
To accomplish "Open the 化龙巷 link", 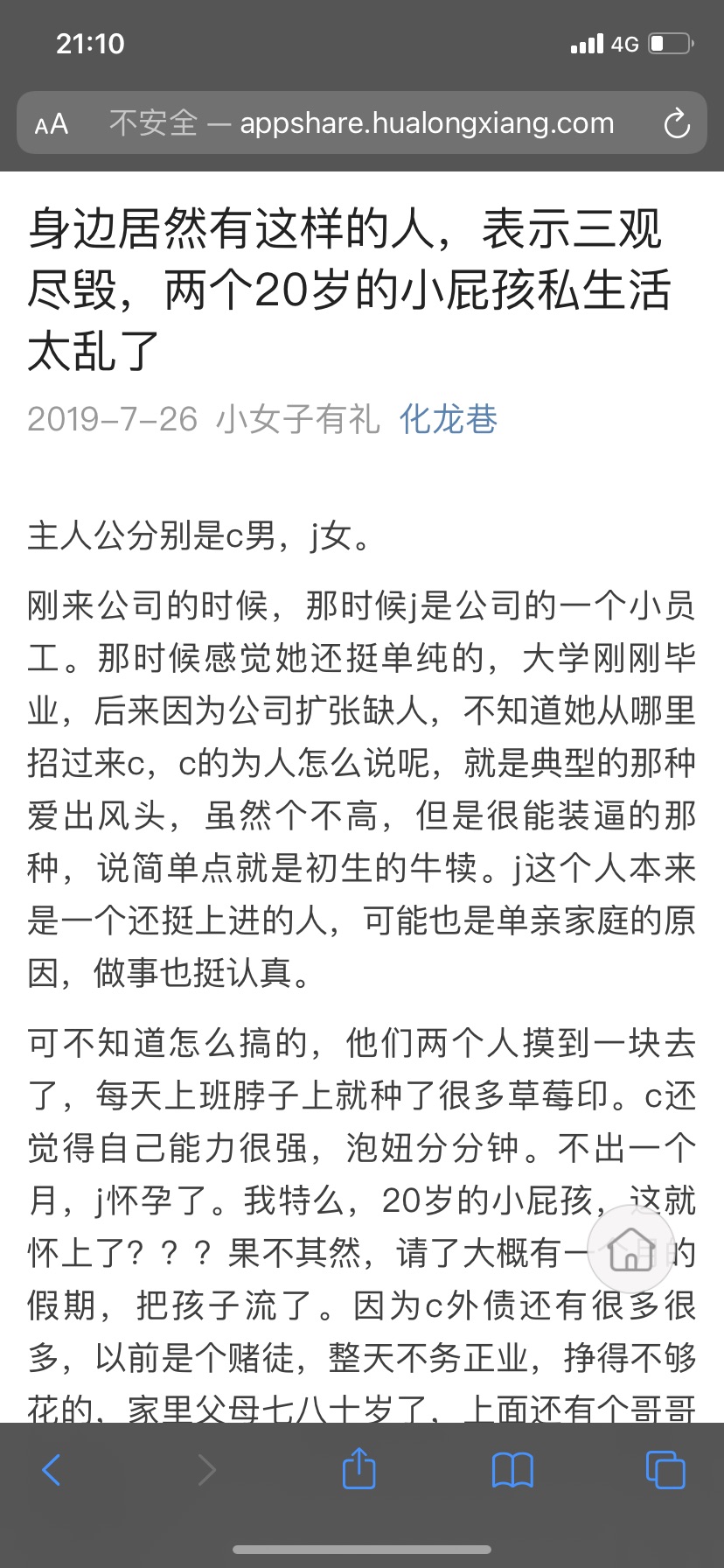I will 449,419.
